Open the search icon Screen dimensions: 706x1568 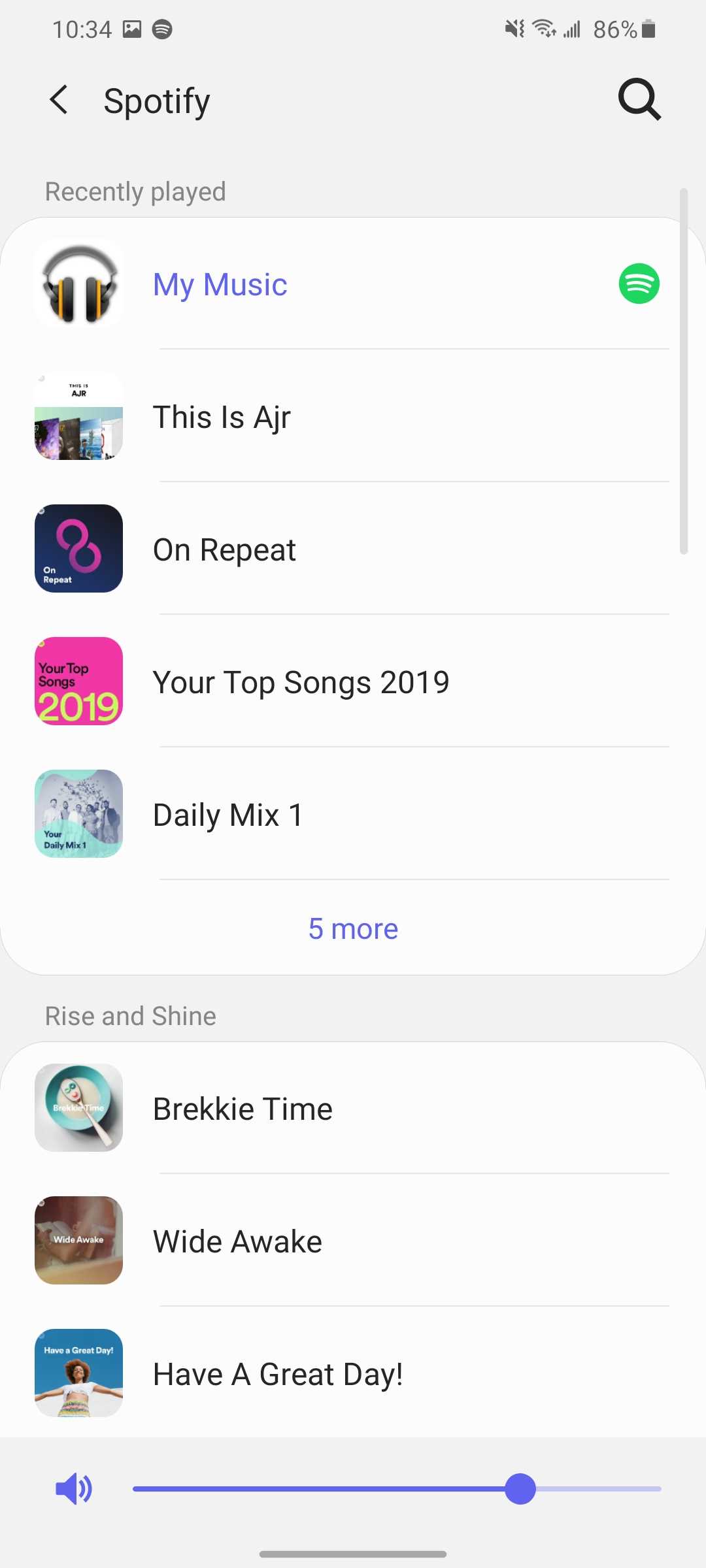pos(639,101)
